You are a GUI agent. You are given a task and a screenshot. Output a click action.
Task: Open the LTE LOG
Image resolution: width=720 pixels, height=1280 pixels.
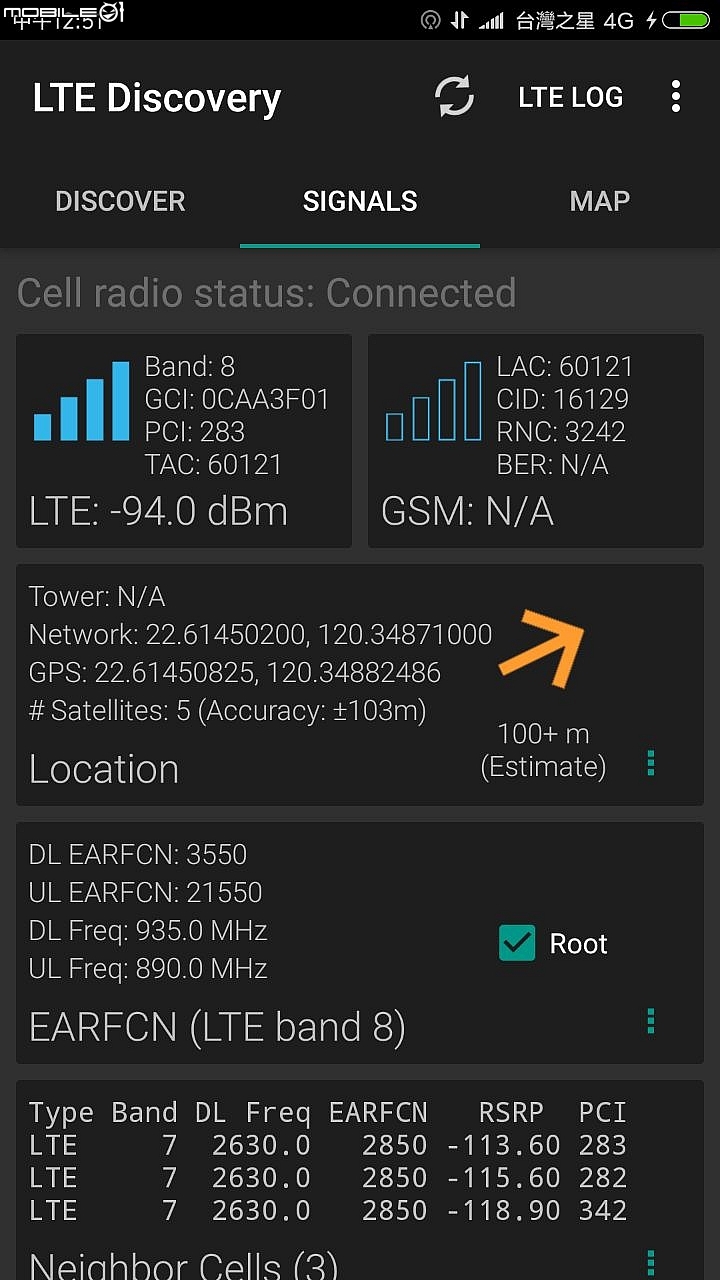click(570, 97)
